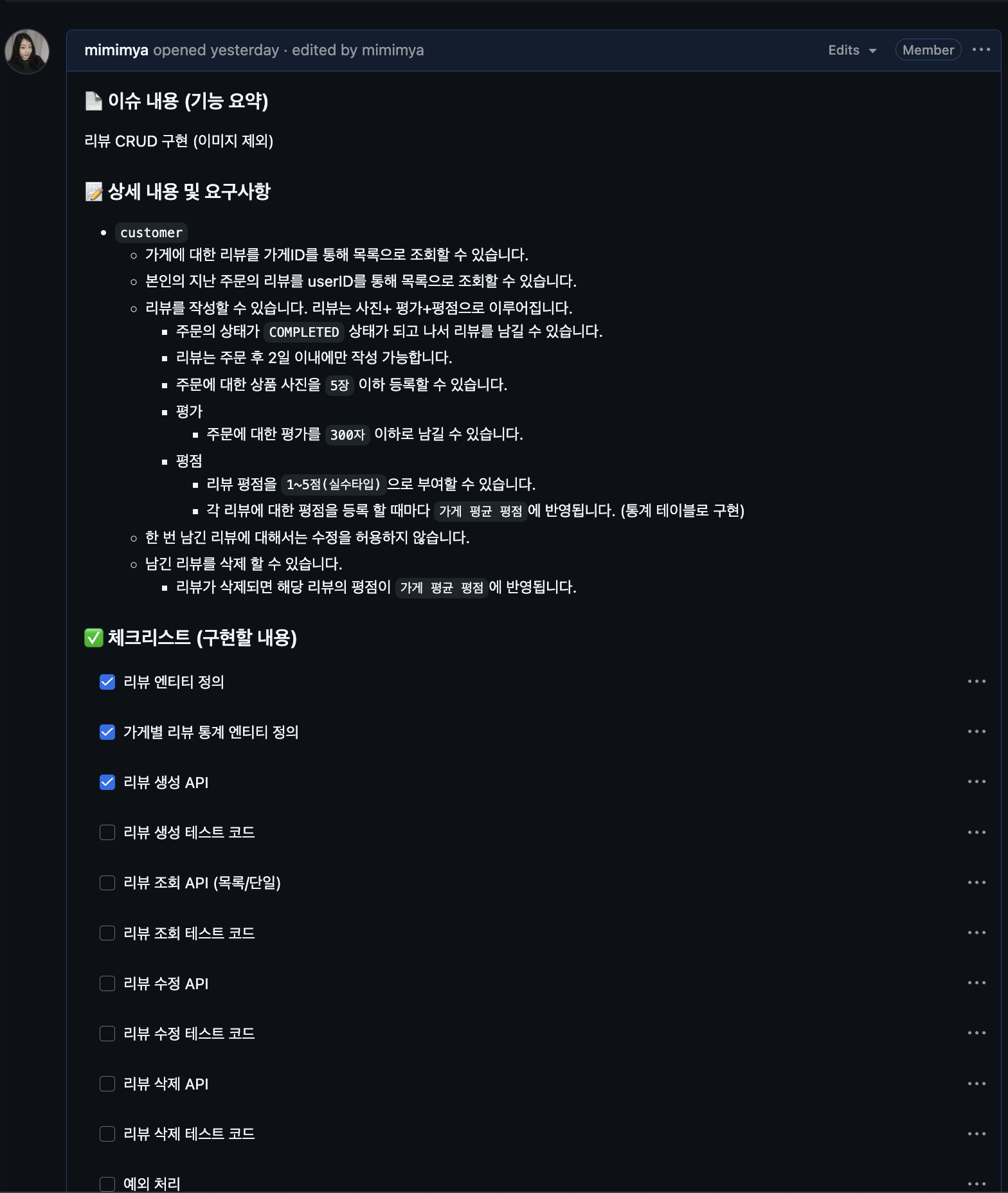Check the 리뷰 생성 테스트 코드 item
Image resolution: width=1008 pixels, height=1193 pixels.
[x=107, y=832]
